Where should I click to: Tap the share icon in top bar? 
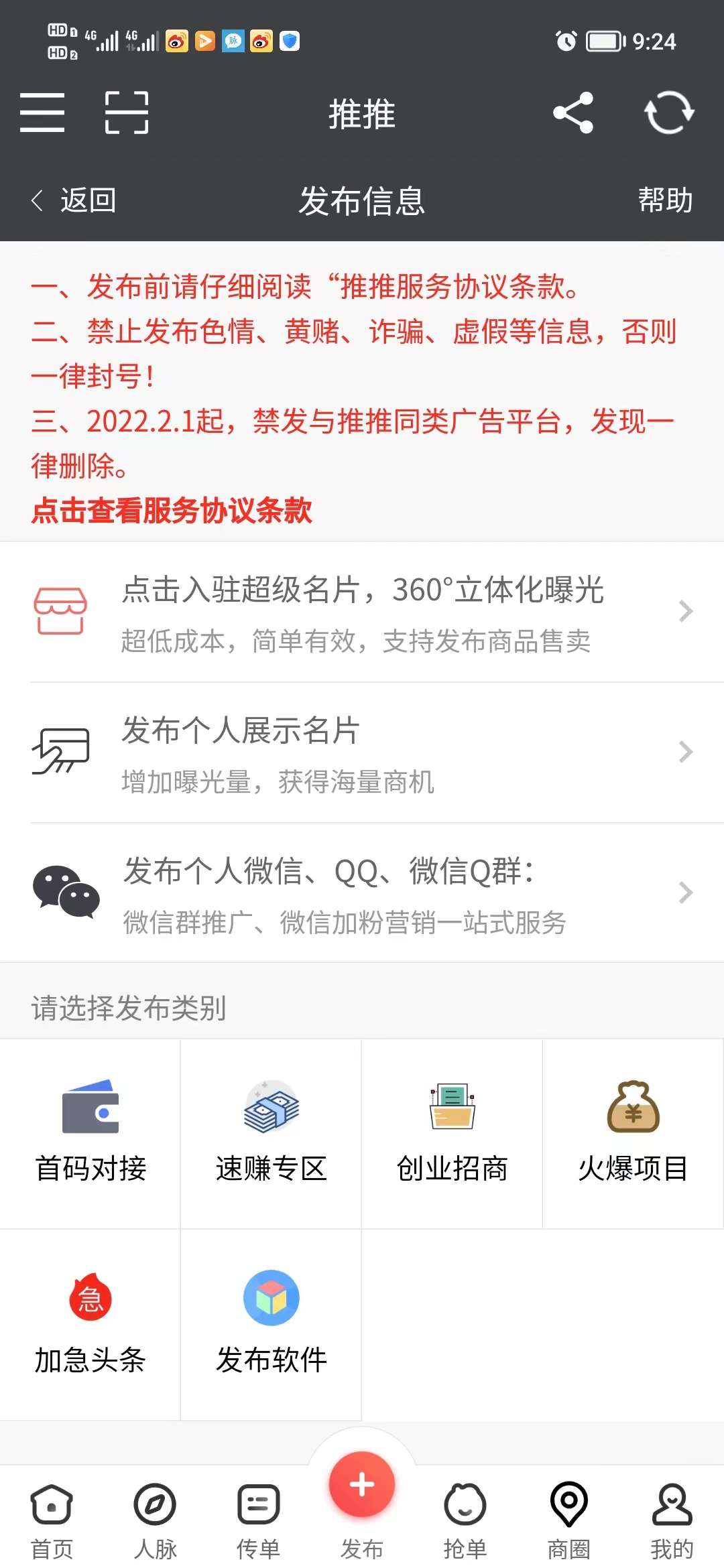[573, 113]
